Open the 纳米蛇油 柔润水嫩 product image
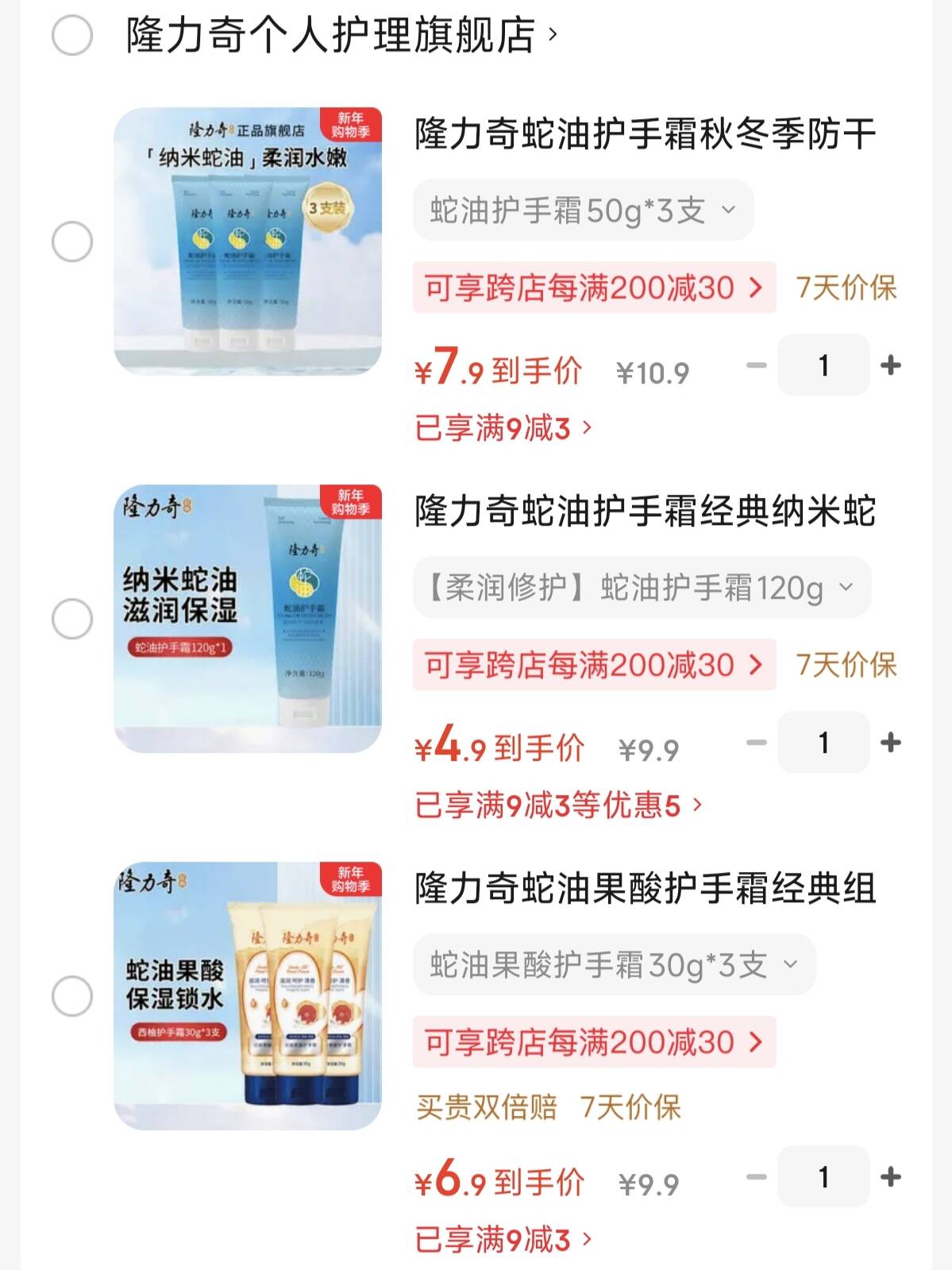952x1270 pixels. [x=248, y=241]
